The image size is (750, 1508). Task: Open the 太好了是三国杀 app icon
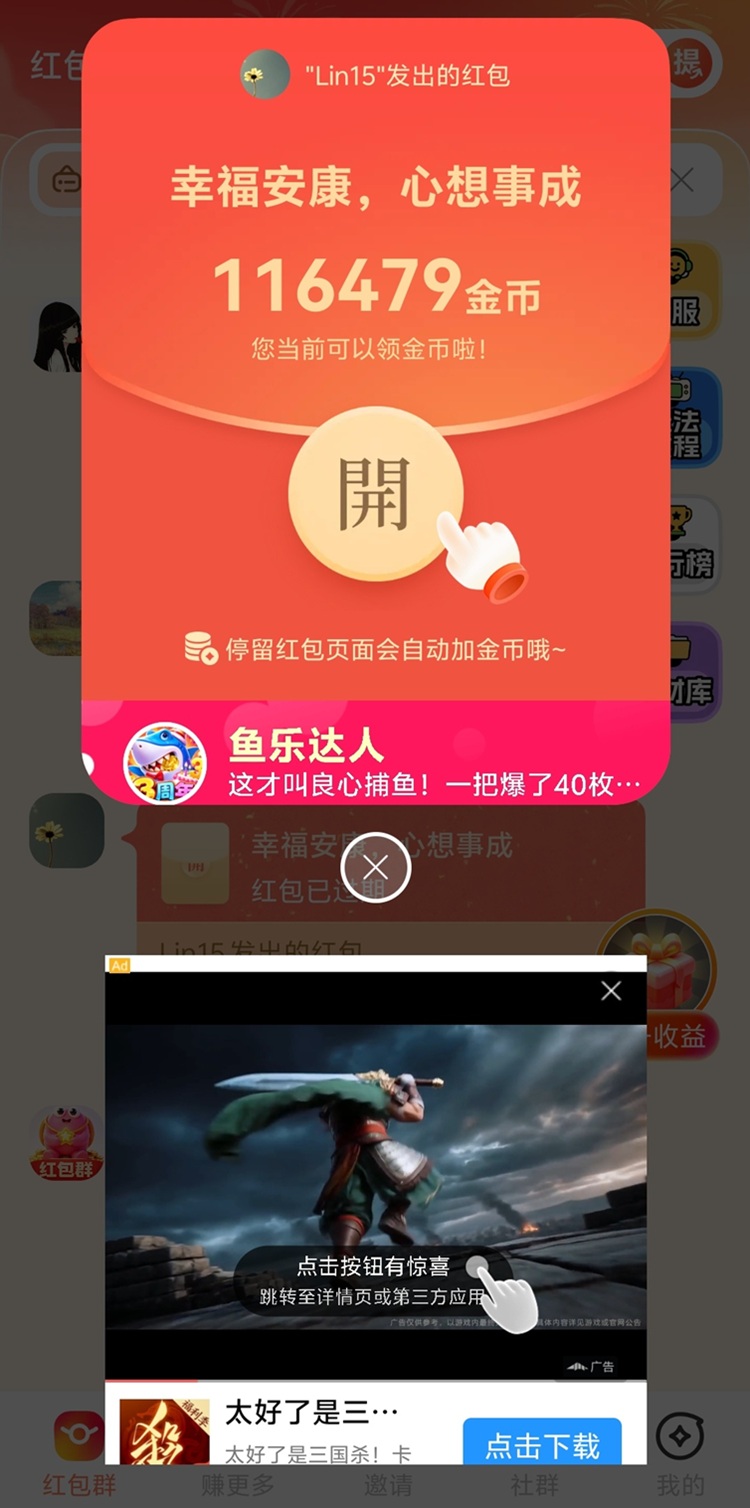(x=165, y=1432)
